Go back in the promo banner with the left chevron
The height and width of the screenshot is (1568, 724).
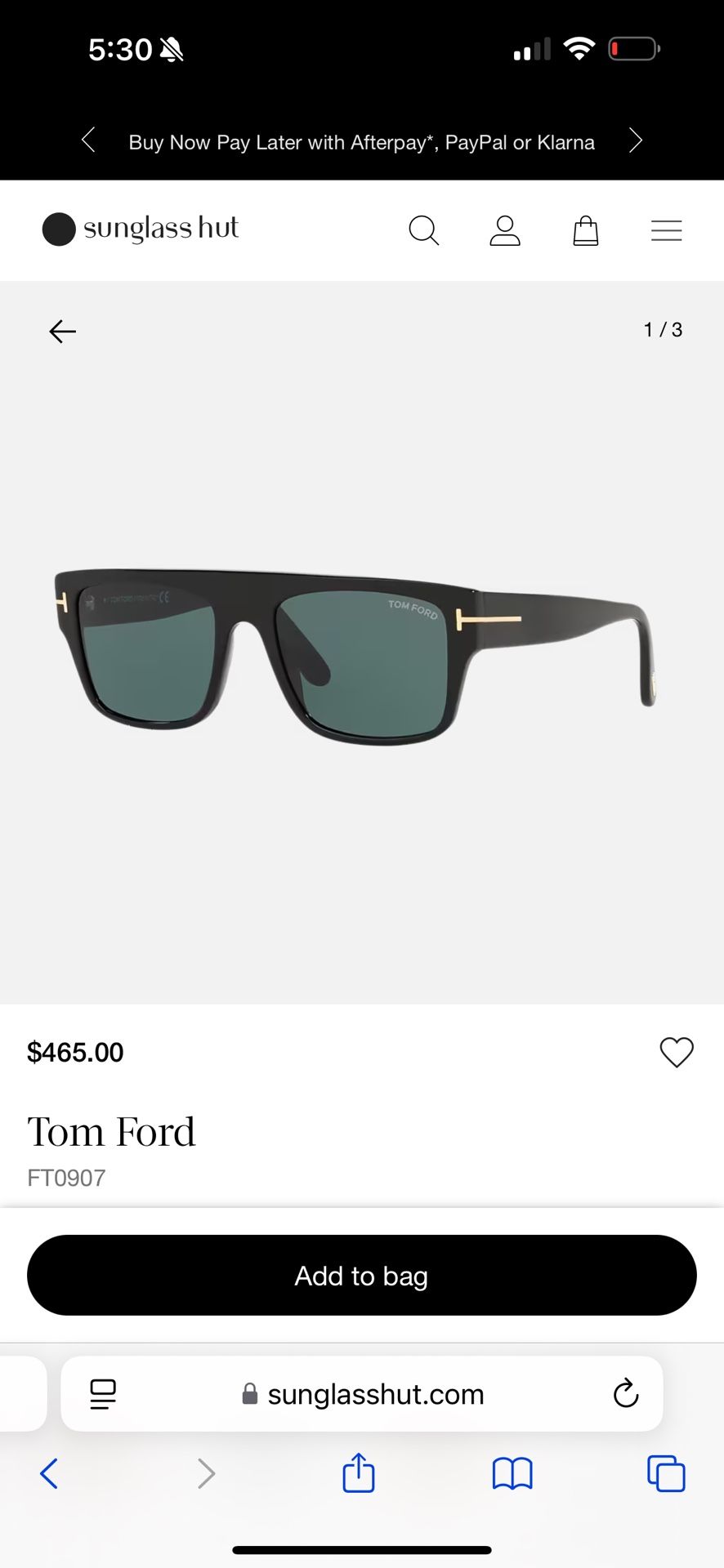tap(88, 140)
